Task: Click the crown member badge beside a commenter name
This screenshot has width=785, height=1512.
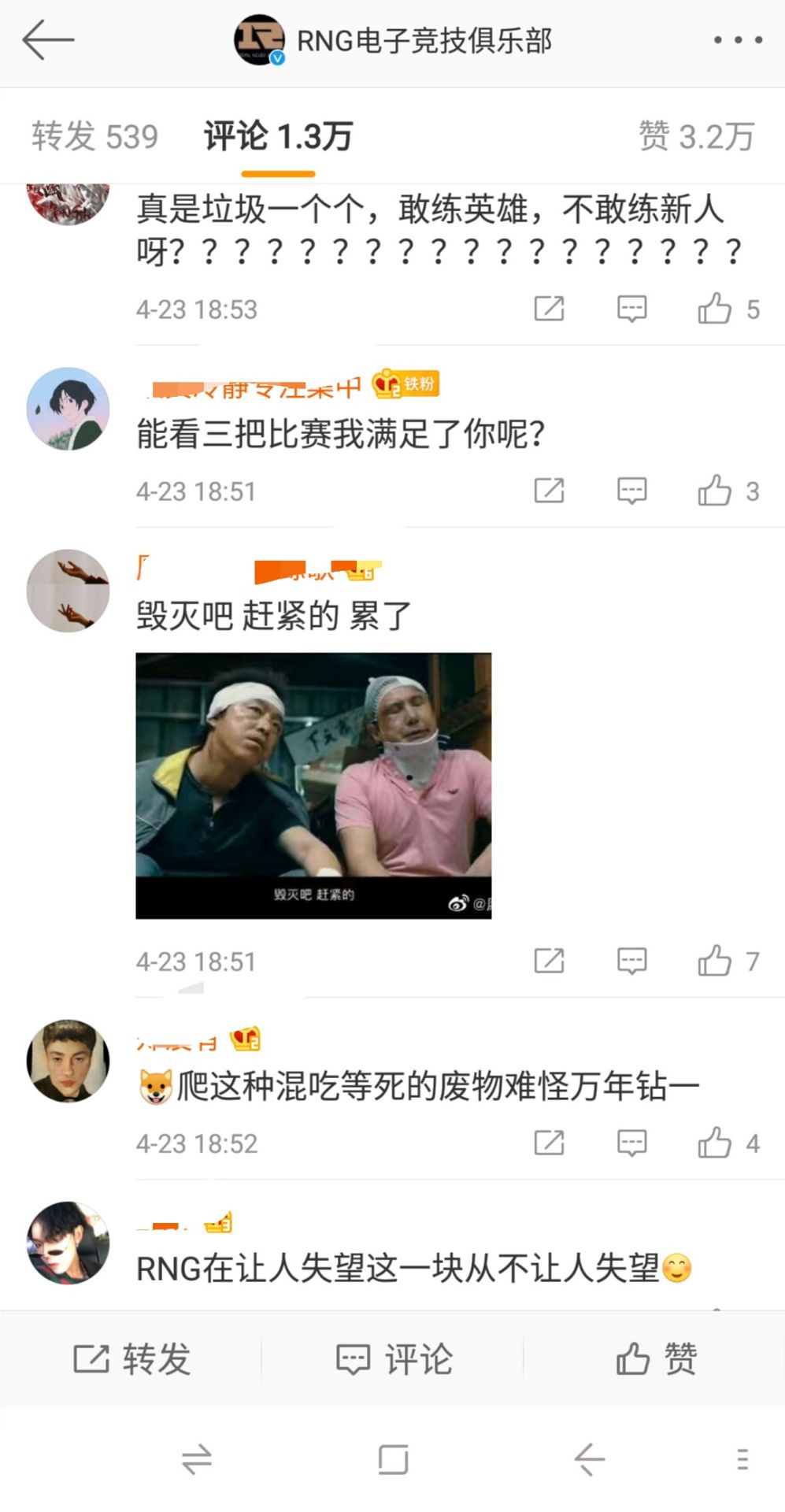Action: pos(246,1039)
